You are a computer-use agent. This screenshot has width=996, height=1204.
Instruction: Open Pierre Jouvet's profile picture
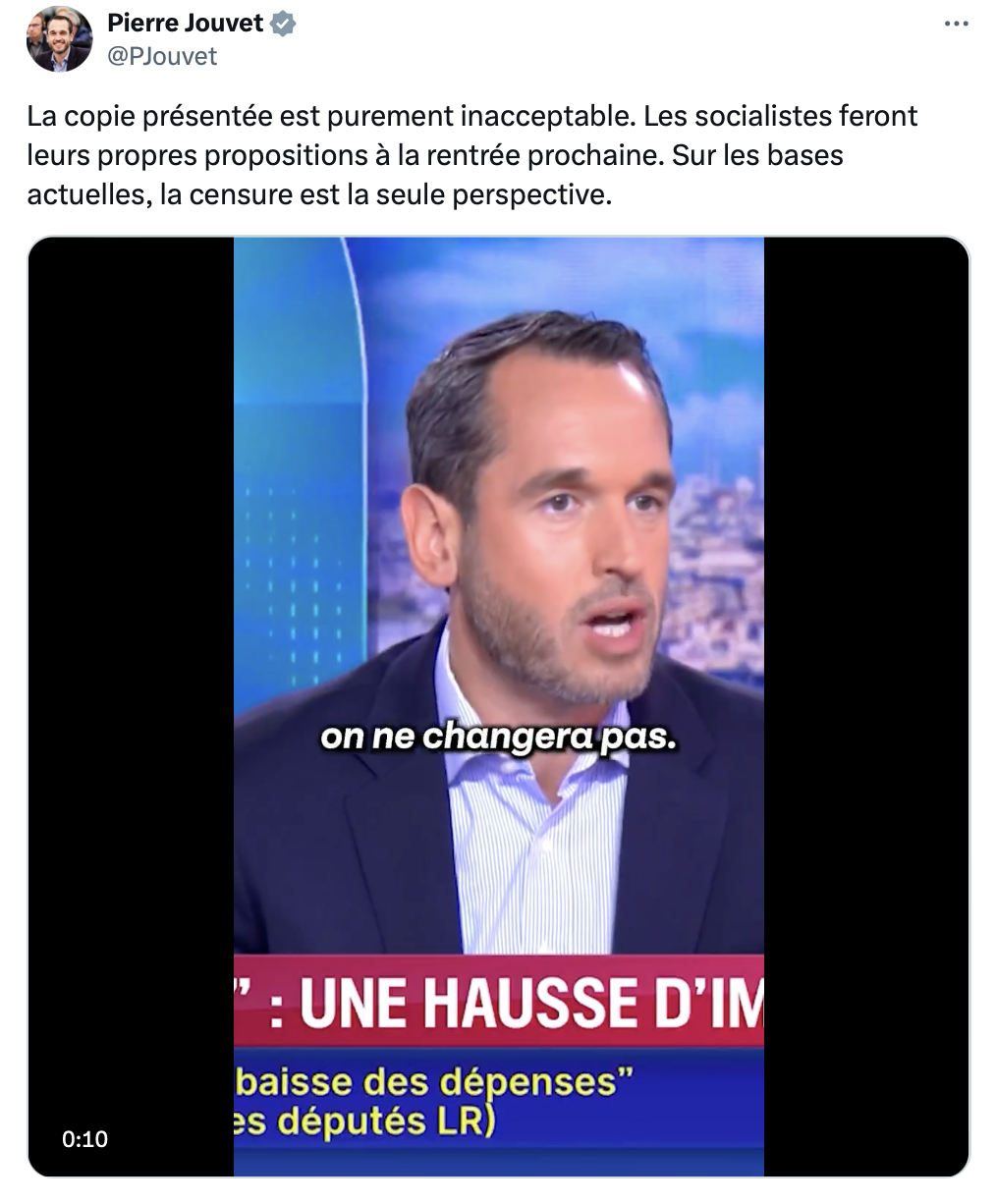point(59,40)
